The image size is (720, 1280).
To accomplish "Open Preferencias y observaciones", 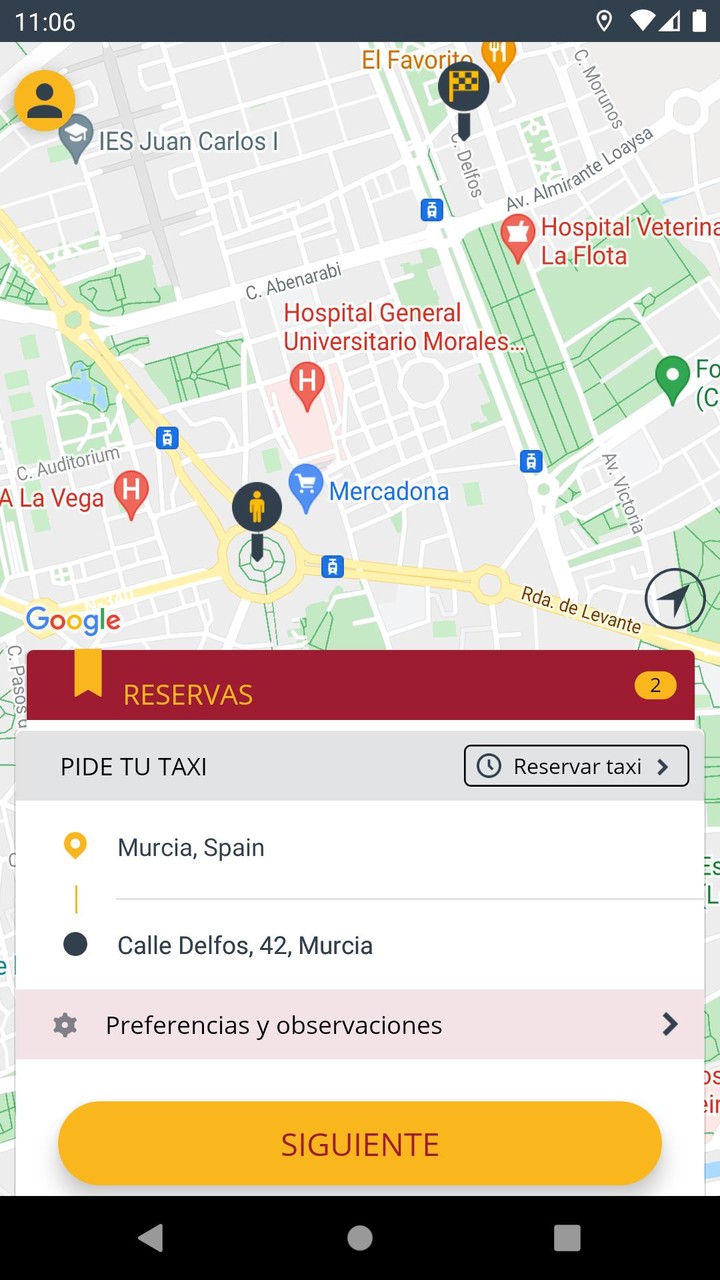I will click(360, 1025).
